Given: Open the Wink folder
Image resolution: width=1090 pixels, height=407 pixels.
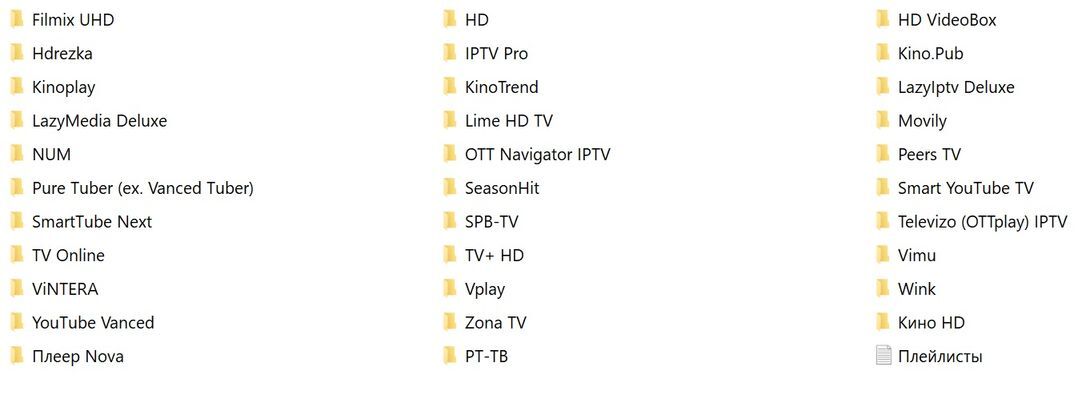Looking at the screenshot, I should pos(916,289).
